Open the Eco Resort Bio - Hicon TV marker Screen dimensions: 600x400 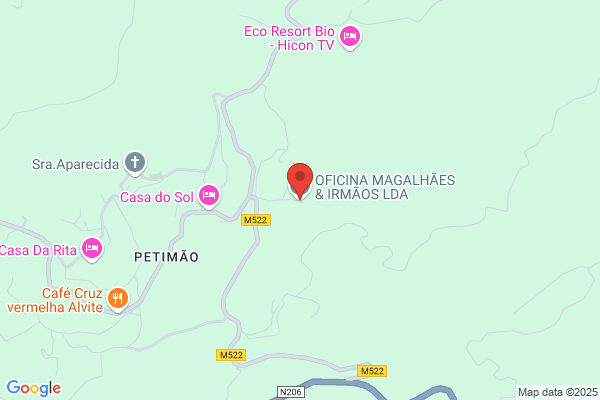(350, 37)
